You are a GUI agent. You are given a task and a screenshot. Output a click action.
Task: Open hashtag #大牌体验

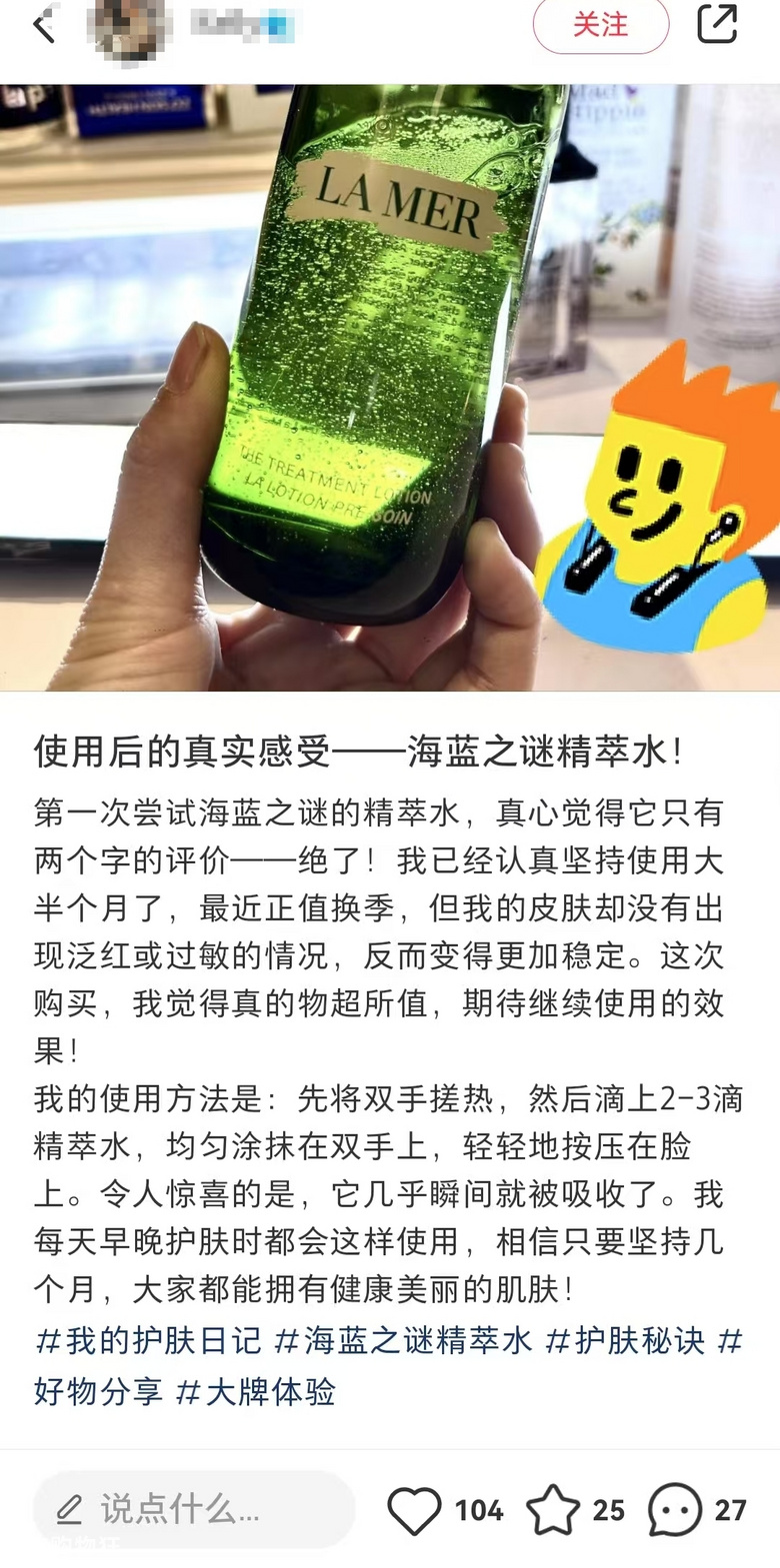(256, 1391)
